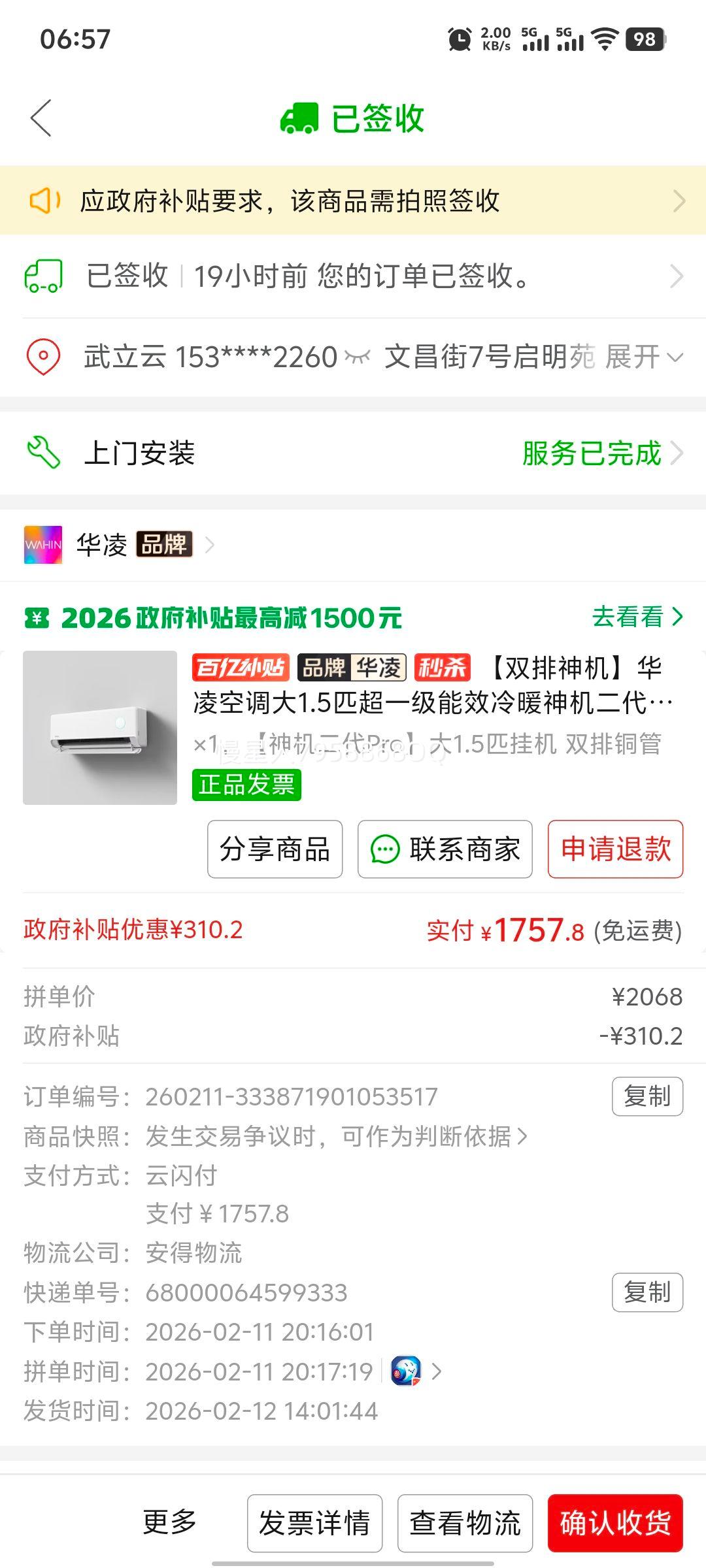The width and height of the screenshot is (706, 1568).
Task: Copy the express tracking number
Action: pyautogui.click(x=647, y=1292)
